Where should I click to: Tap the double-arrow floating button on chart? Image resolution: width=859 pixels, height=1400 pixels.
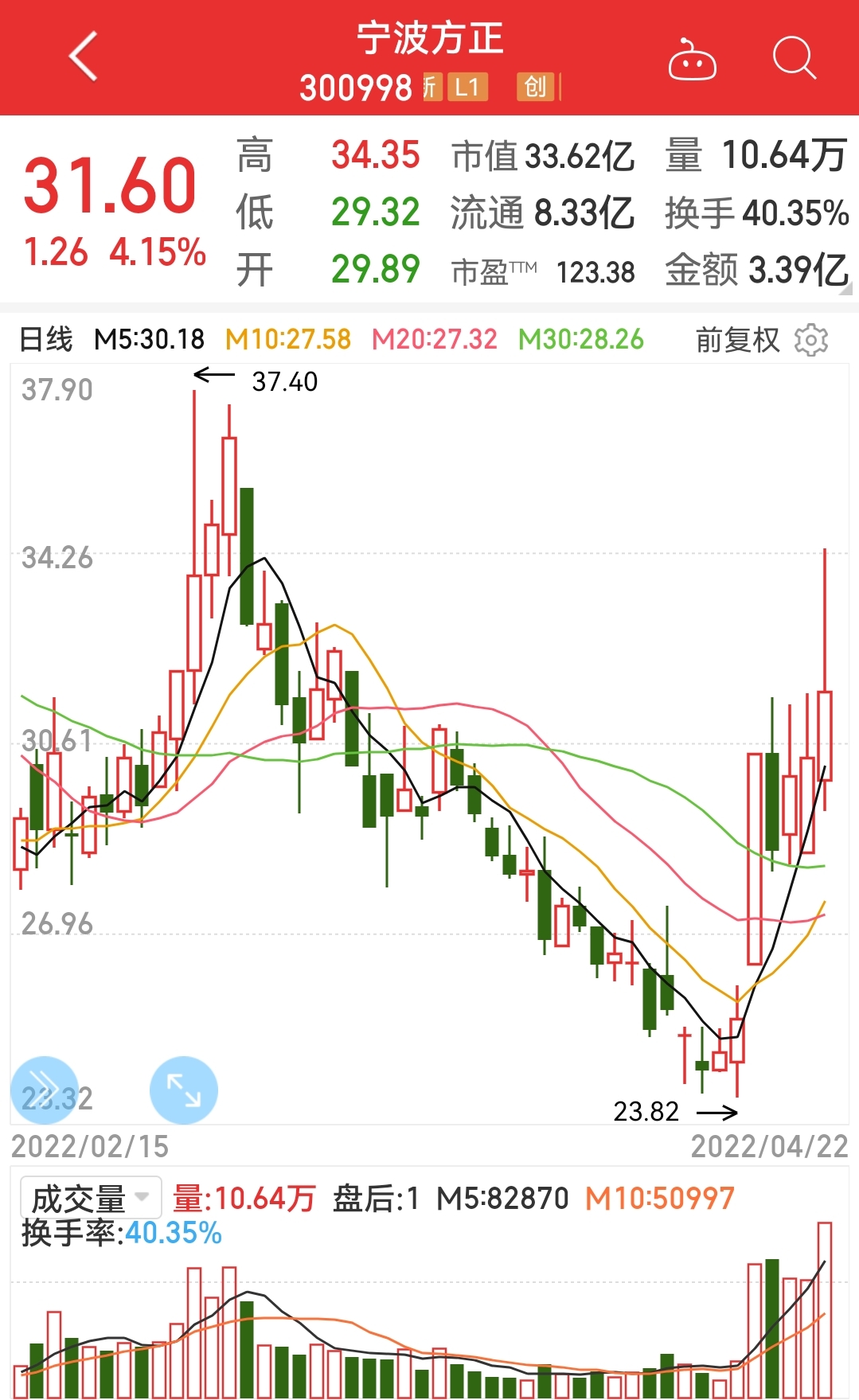point(45,1090)
